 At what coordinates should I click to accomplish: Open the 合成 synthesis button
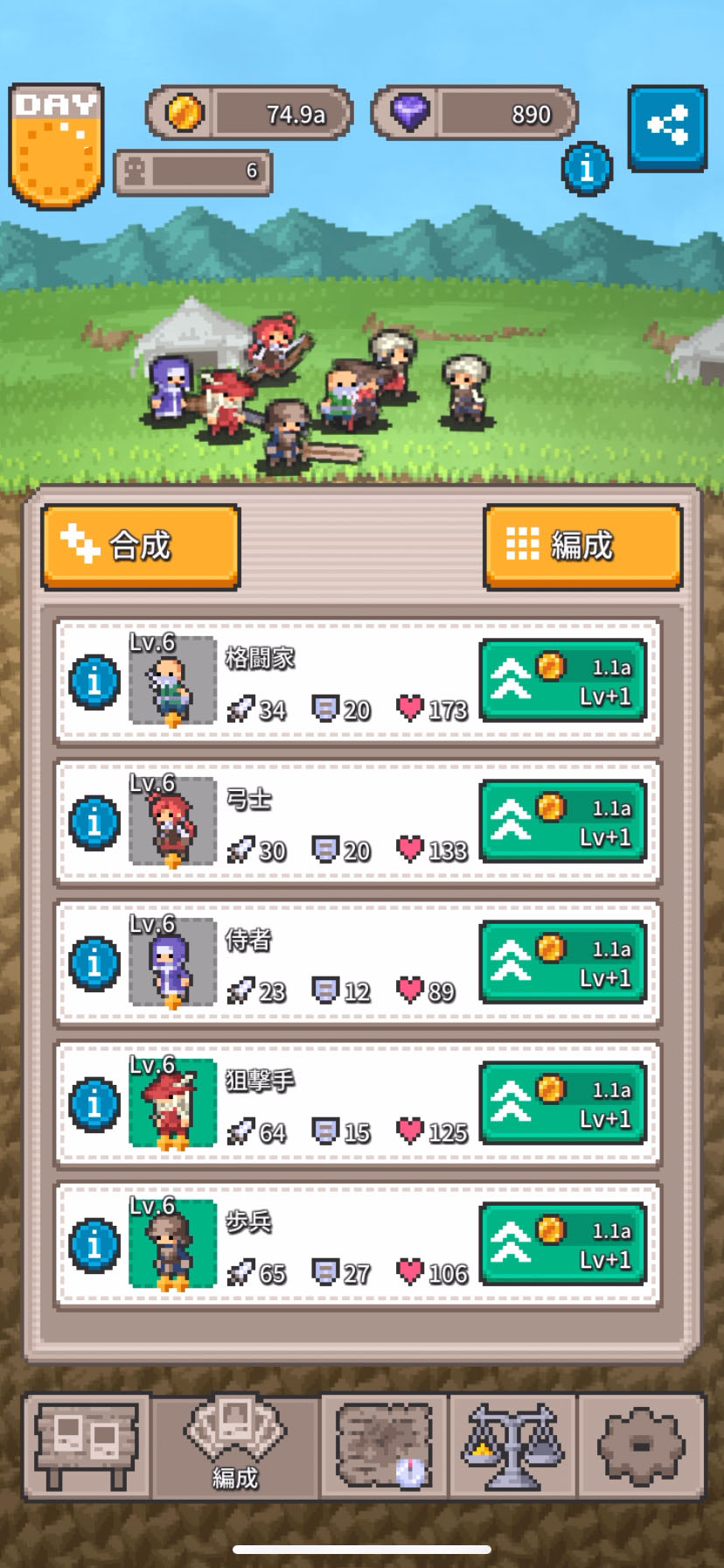point(141,546)
